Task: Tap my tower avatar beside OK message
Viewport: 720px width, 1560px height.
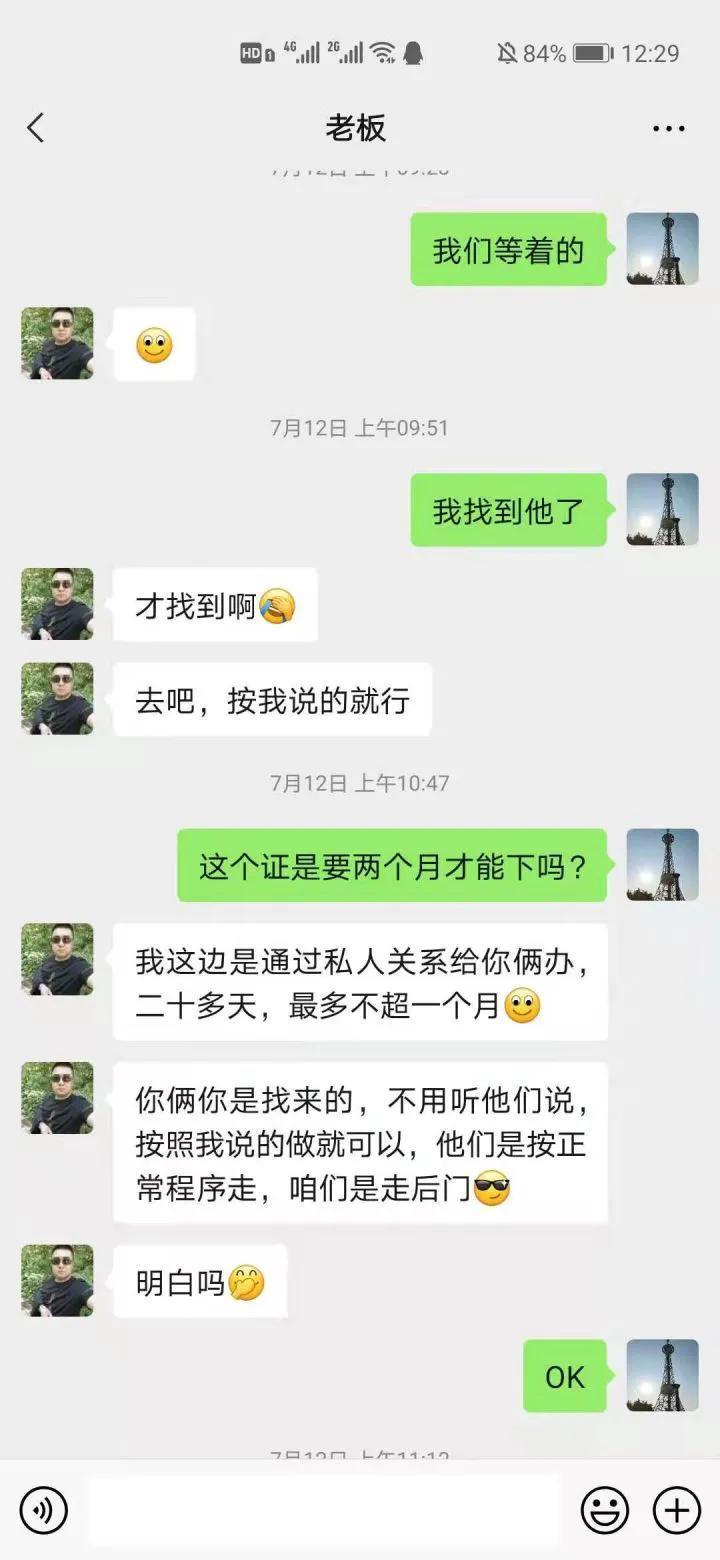Action: (662, 1376)
